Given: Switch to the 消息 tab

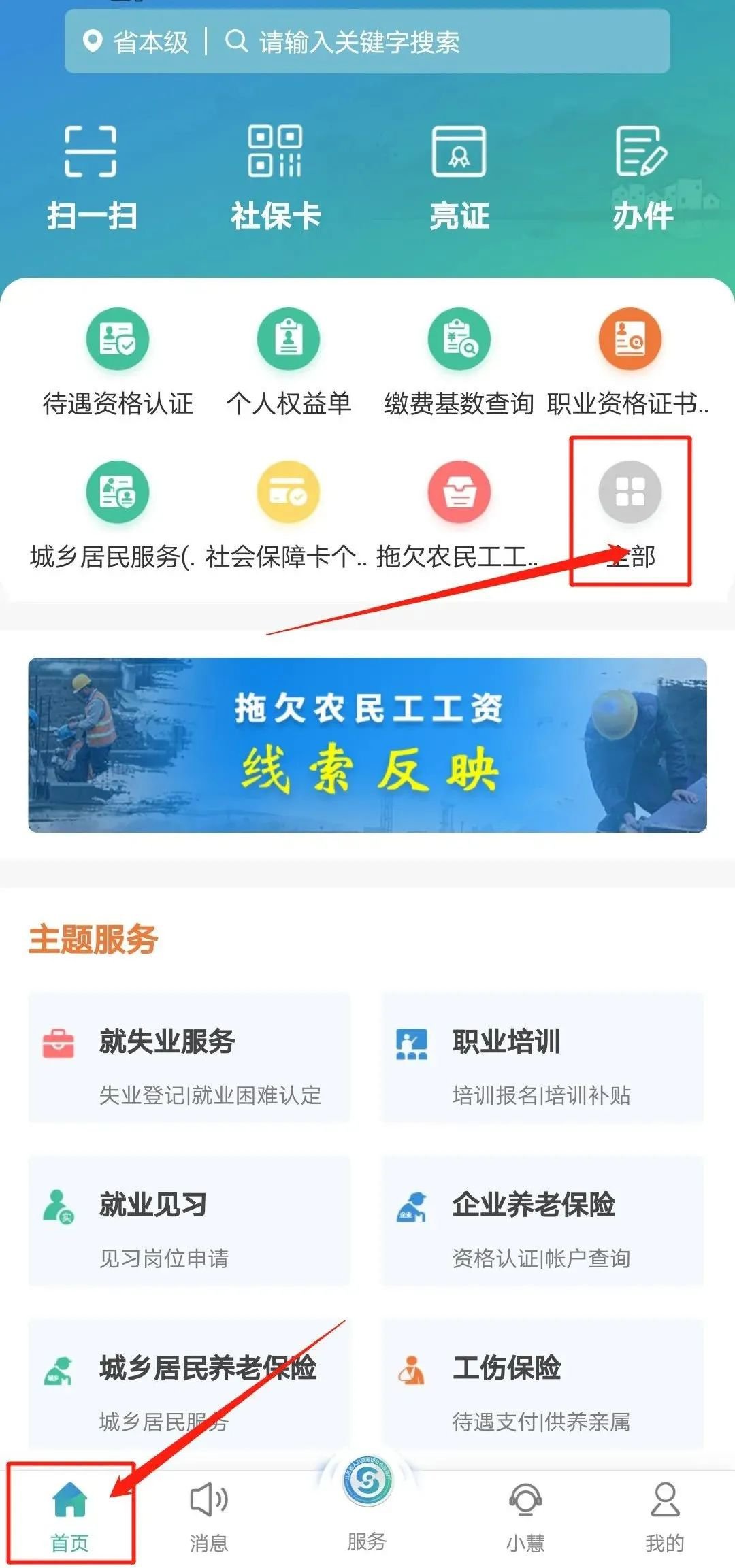Looking at the screenshot, I should [x=209, y=1516].
